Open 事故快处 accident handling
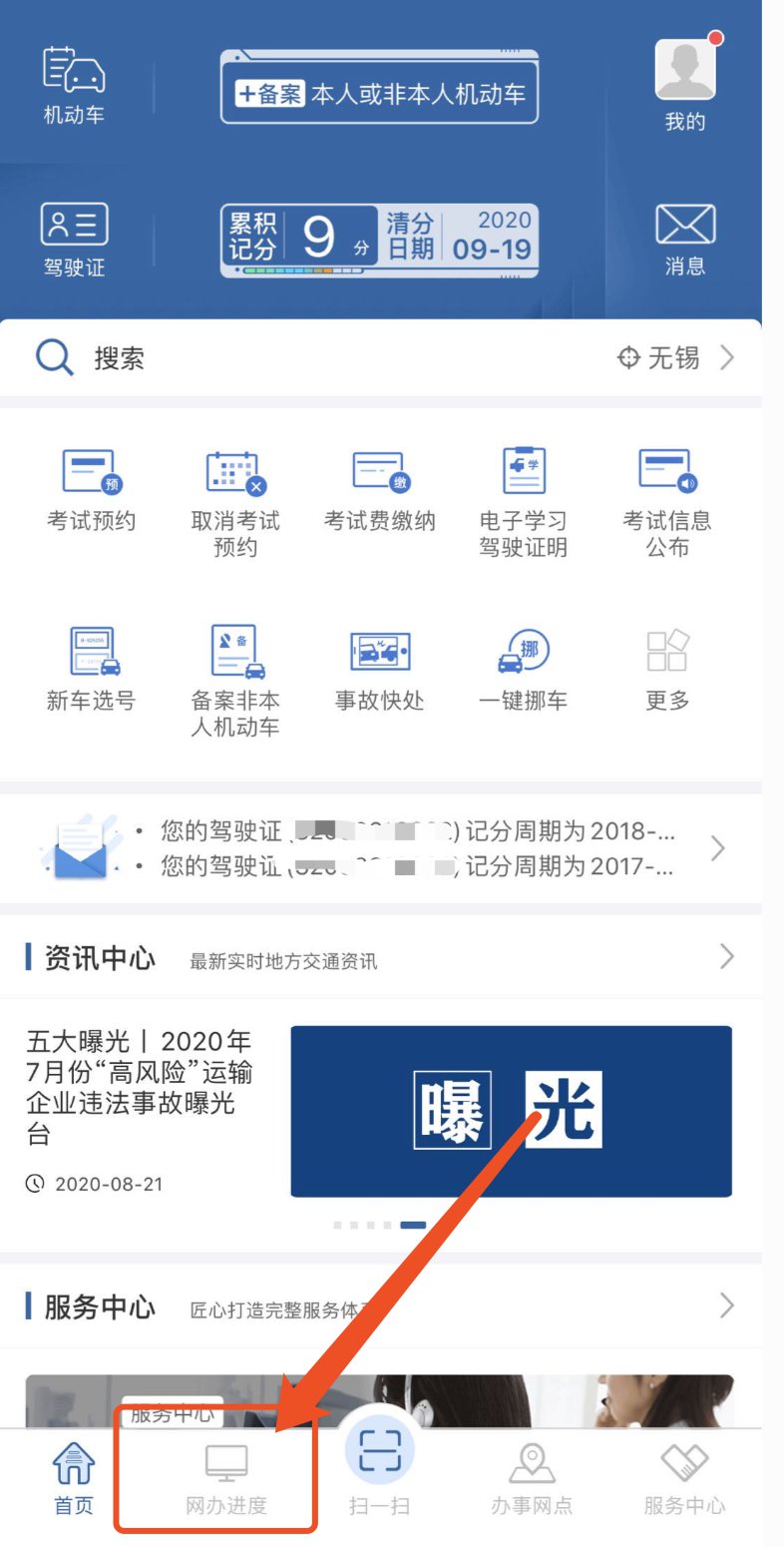Image resolution: width=784 pixels, height=1547 pixels. pyautogui.click(x=379, y=669)
